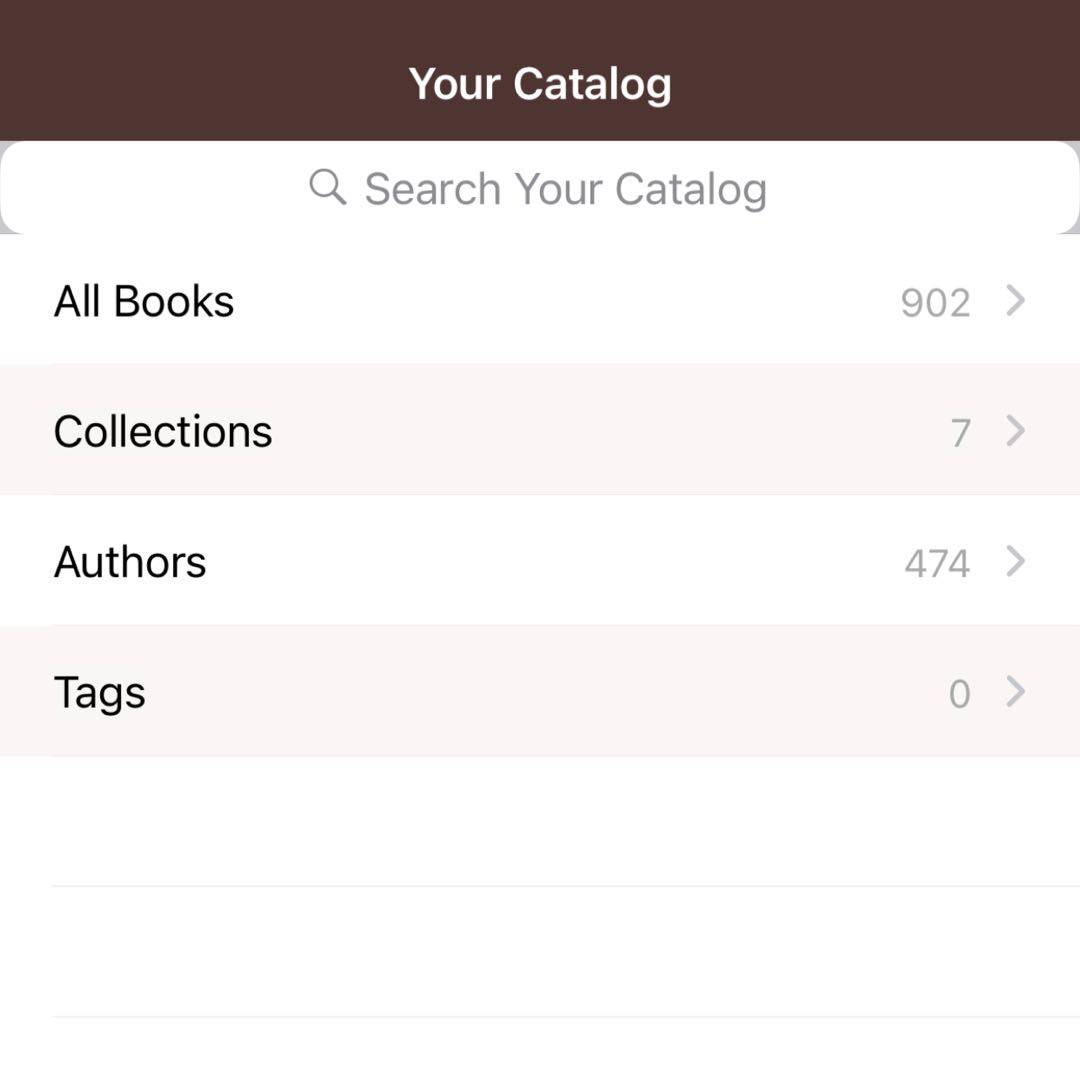This screenshot has height=1080, width=1080.
Task: Open the Collections row
Action: tap(540, 431)
